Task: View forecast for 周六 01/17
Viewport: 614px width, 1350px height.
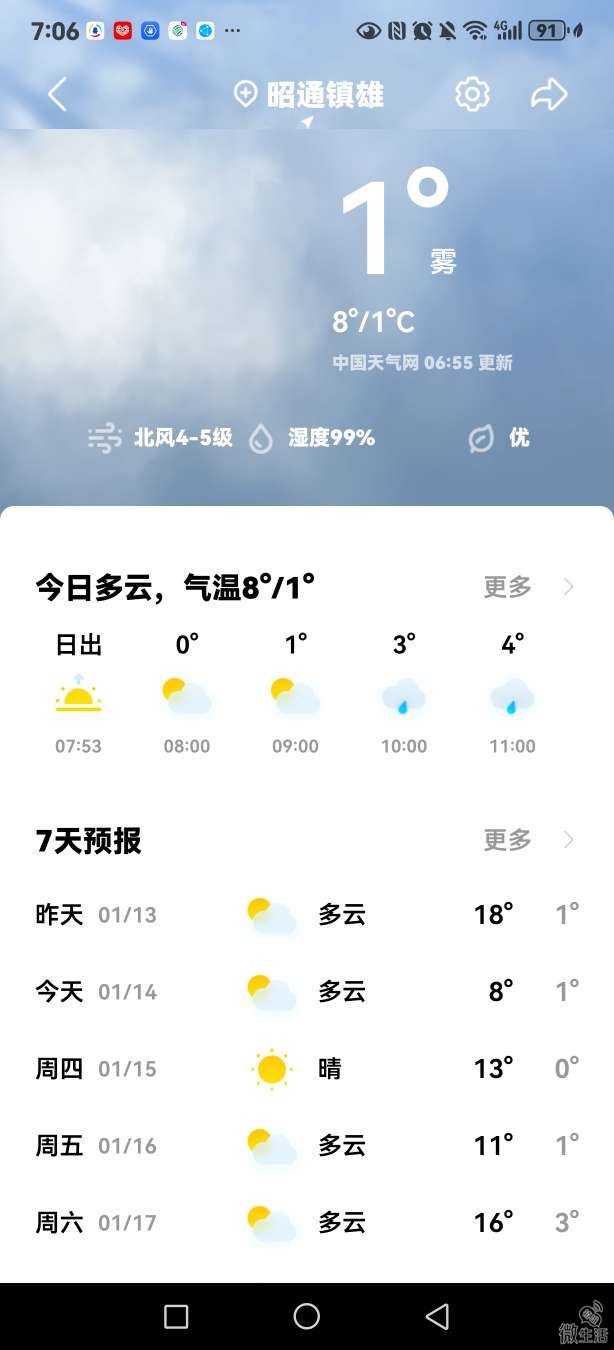Action: pos(307,1222)
